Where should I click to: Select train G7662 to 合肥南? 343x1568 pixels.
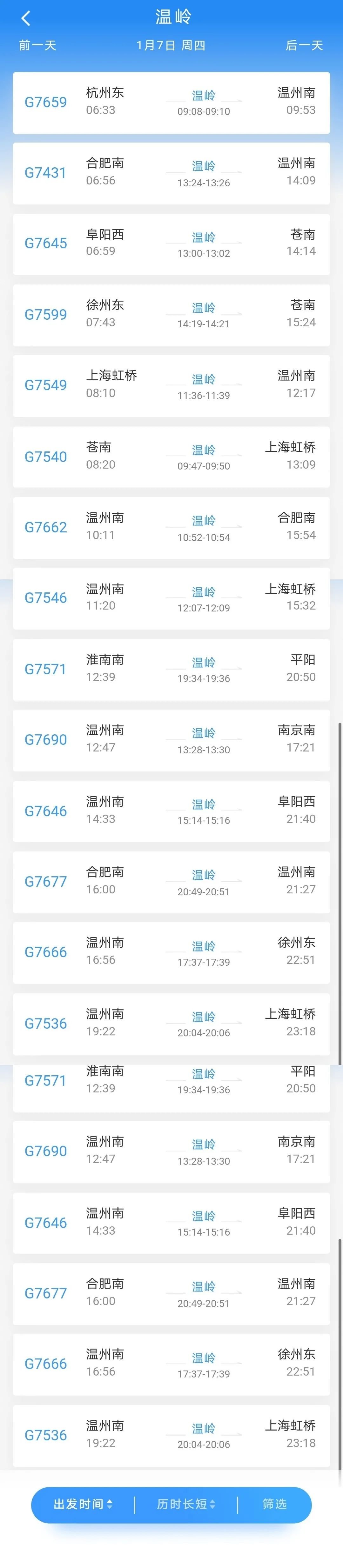pos(171,528)
